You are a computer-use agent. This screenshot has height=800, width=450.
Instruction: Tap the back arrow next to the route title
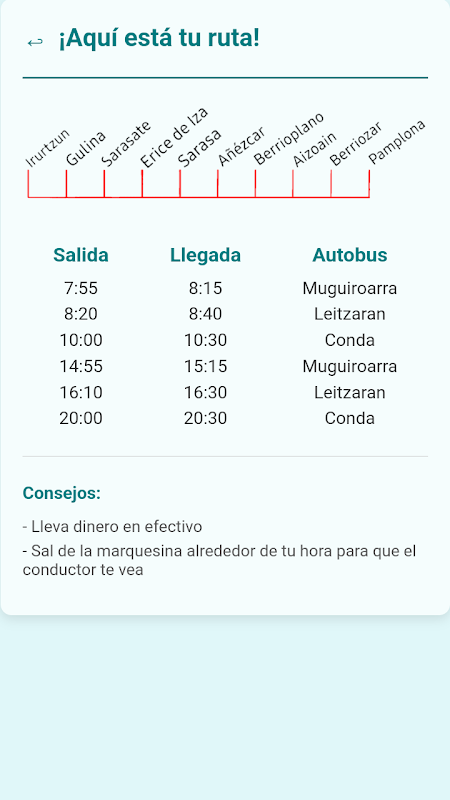(35, 42)
